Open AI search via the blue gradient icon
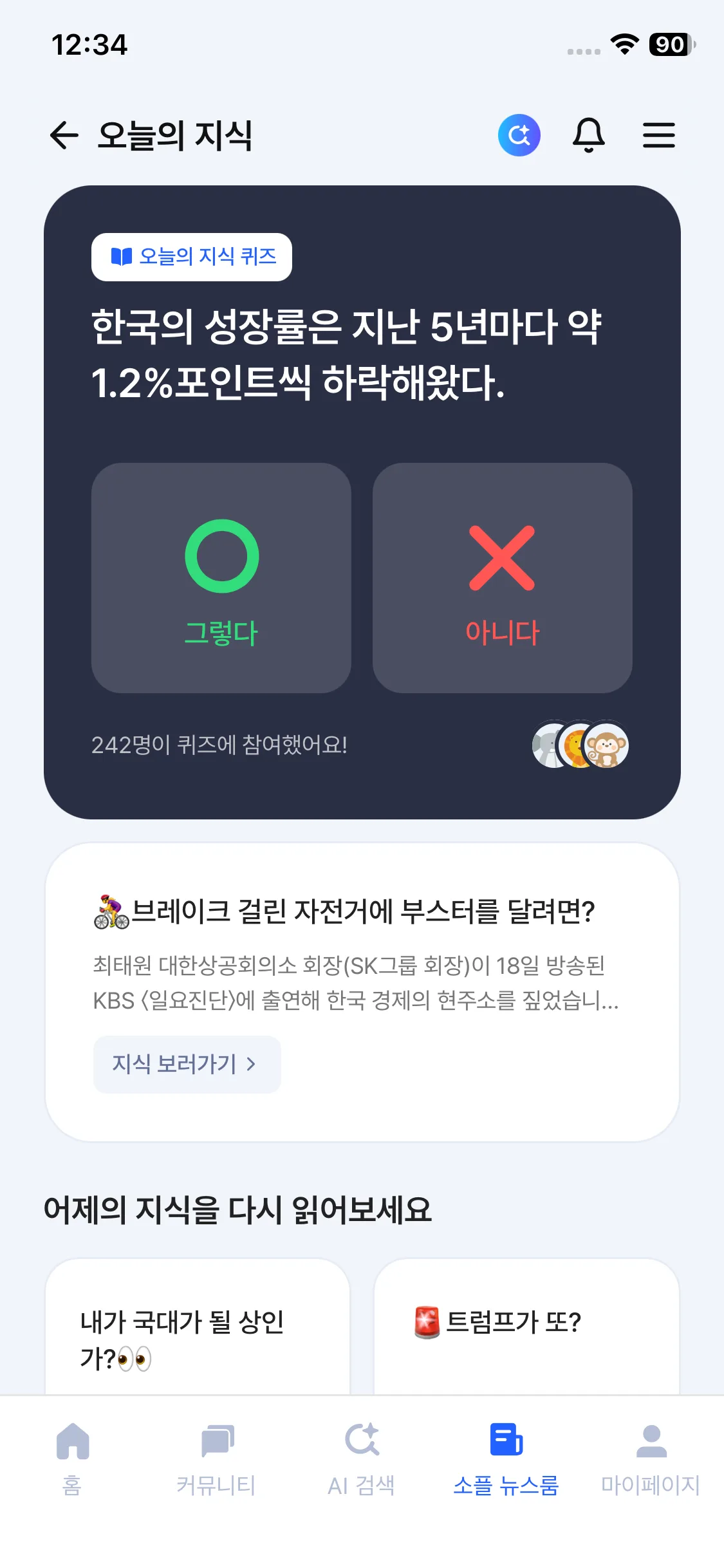The width and height of the screenshot is (724, 1568). [x=520, y=135]
